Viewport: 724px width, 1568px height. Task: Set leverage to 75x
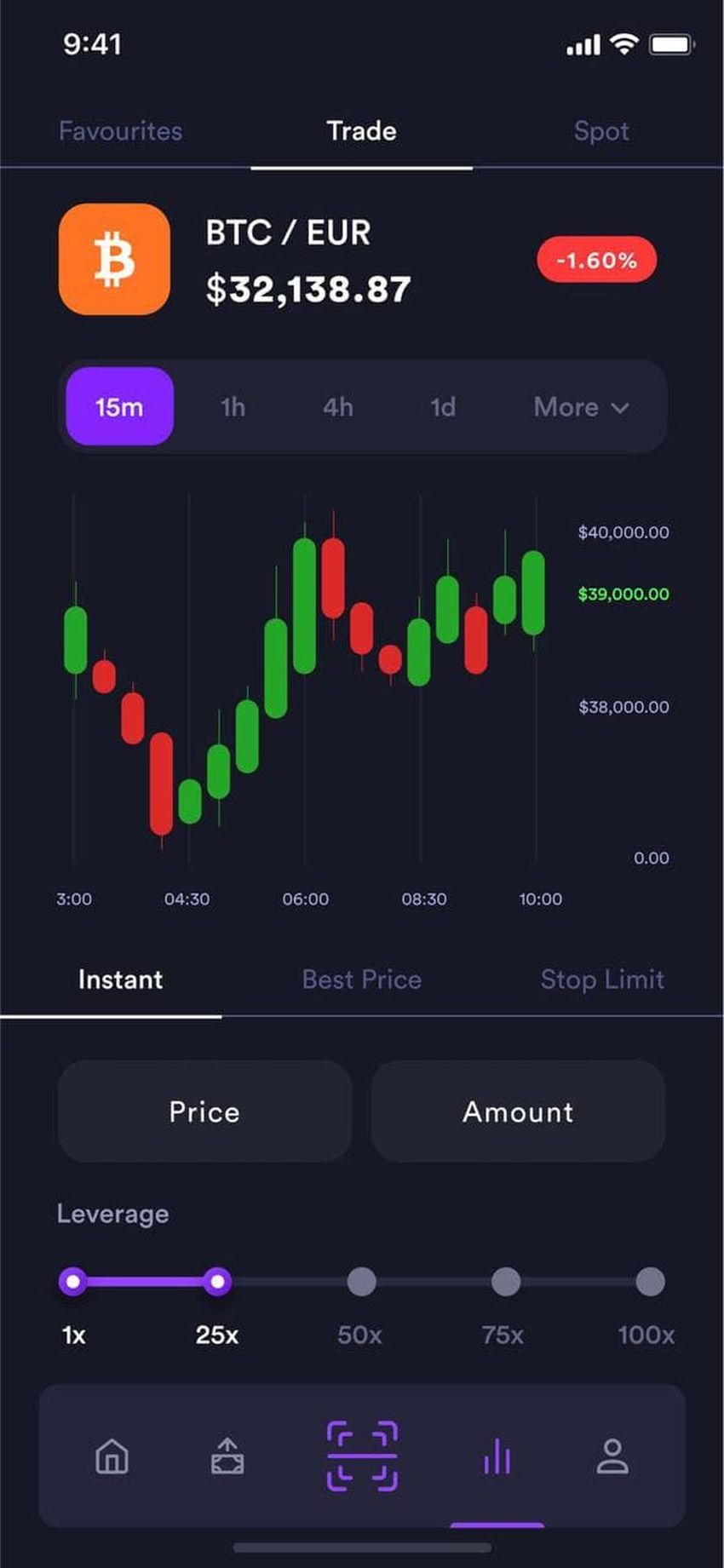click(505, 1281)
